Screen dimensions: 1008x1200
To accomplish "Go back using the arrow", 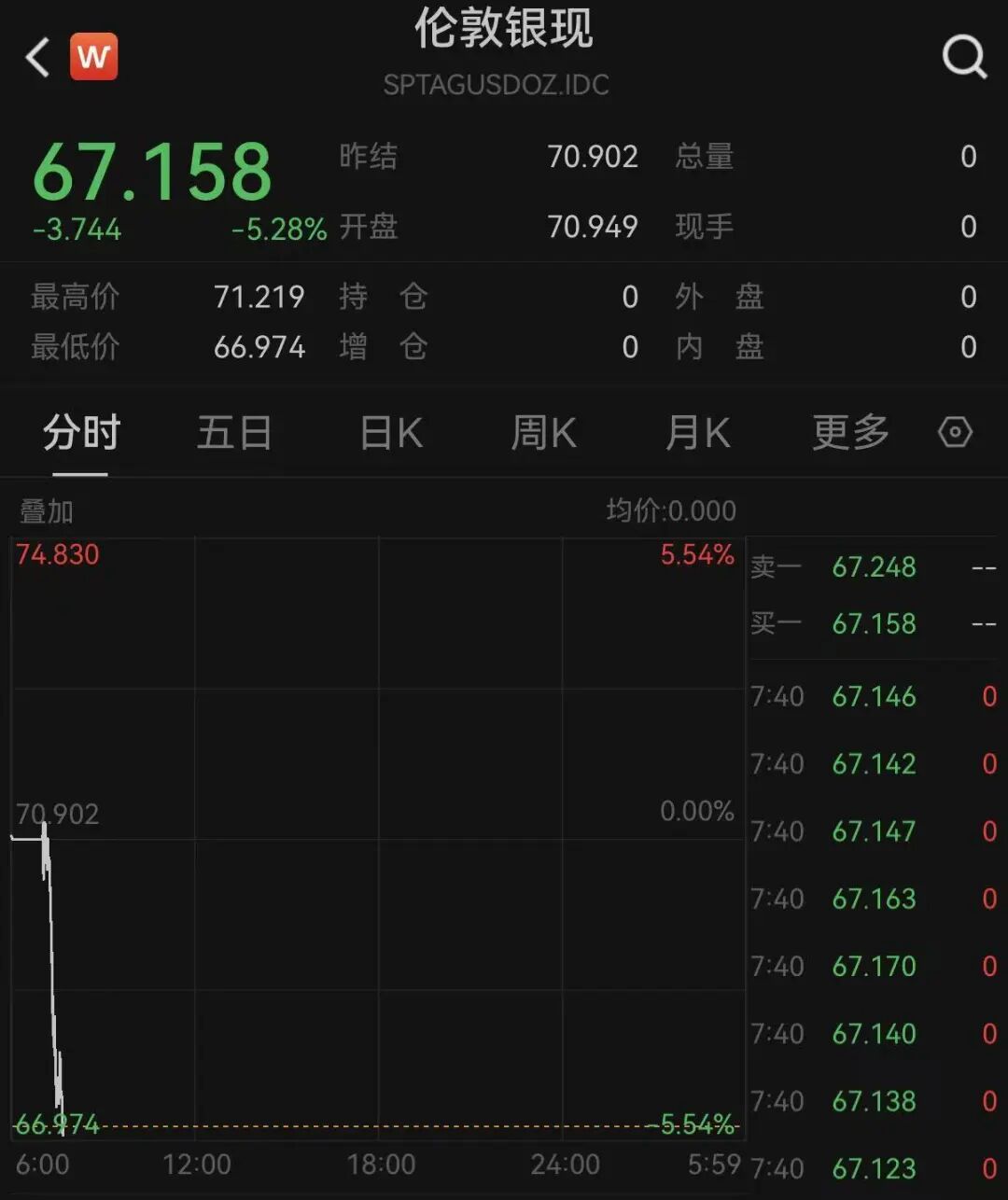I will 37,57.
